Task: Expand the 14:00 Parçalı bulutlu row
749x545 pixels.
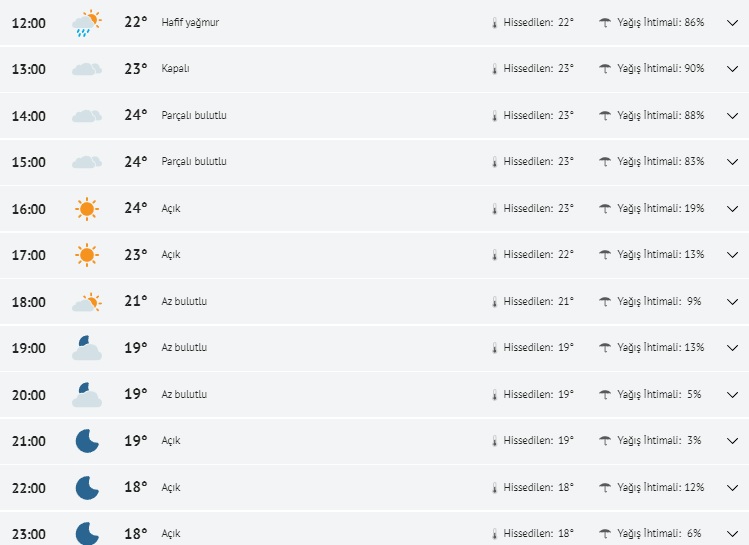Action: point(732,115)
